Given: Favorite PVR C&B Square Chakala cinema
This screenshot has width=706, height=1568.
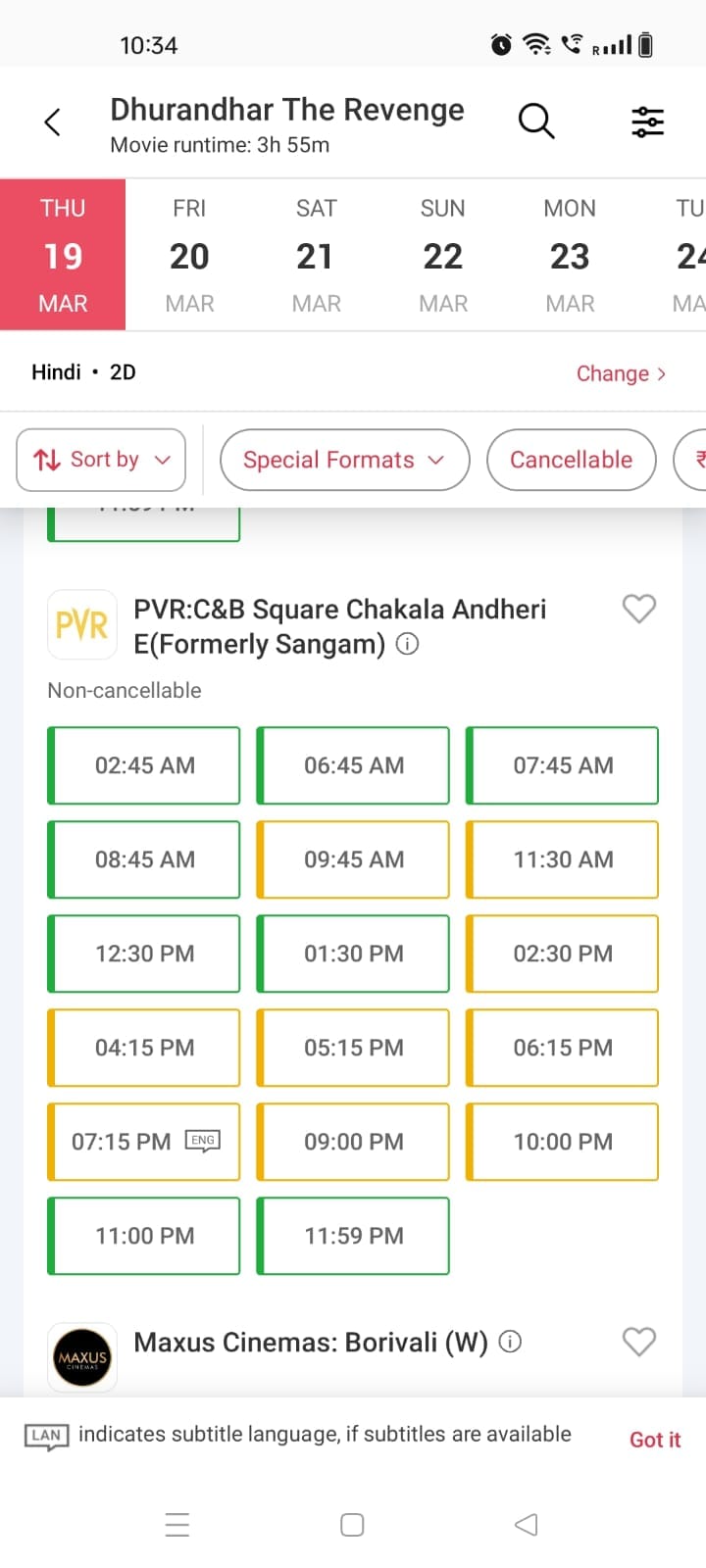Looking at the screenshot, I should pos(638,609).
